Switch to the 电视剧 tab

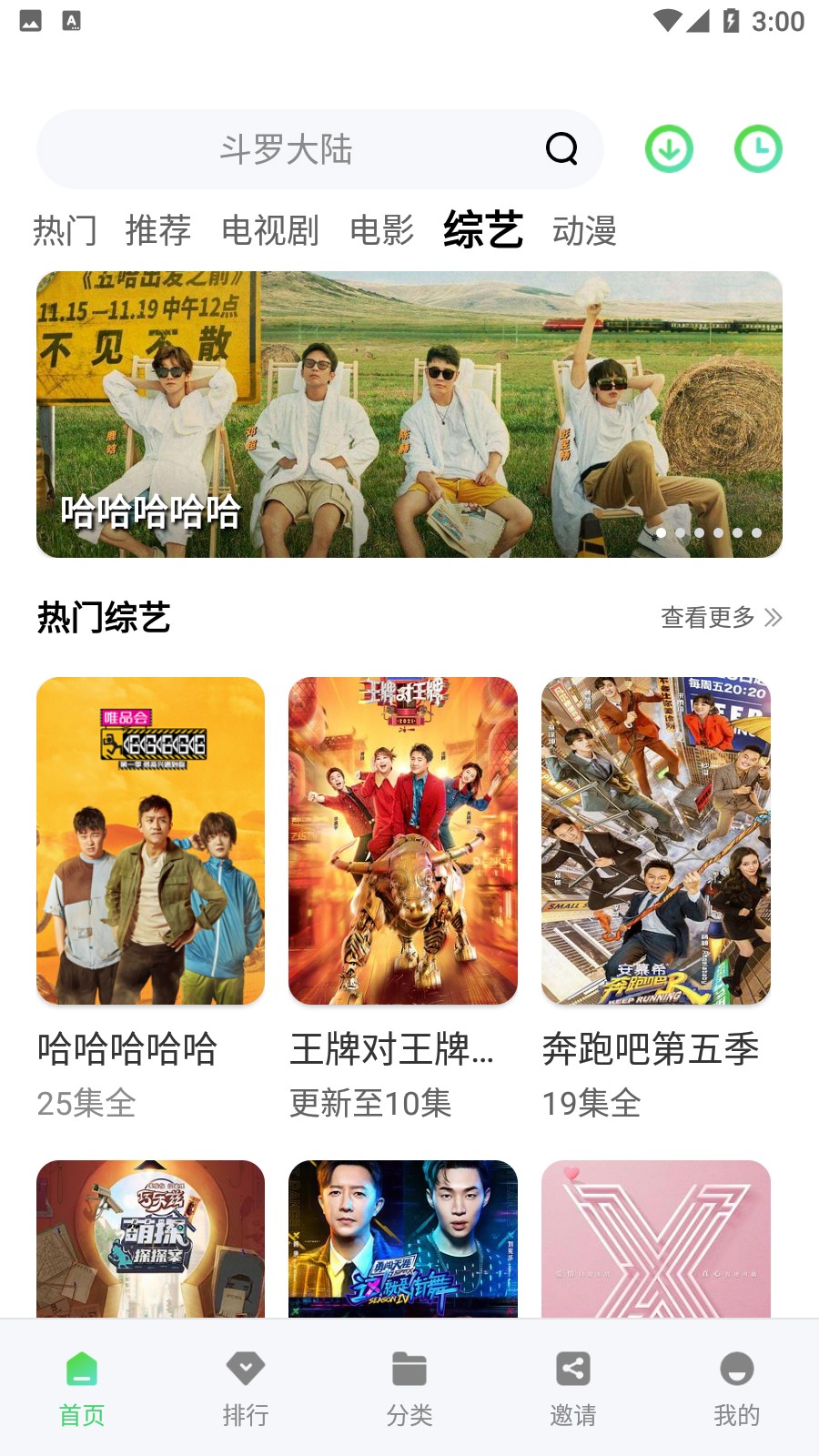(x=270, y=231)
